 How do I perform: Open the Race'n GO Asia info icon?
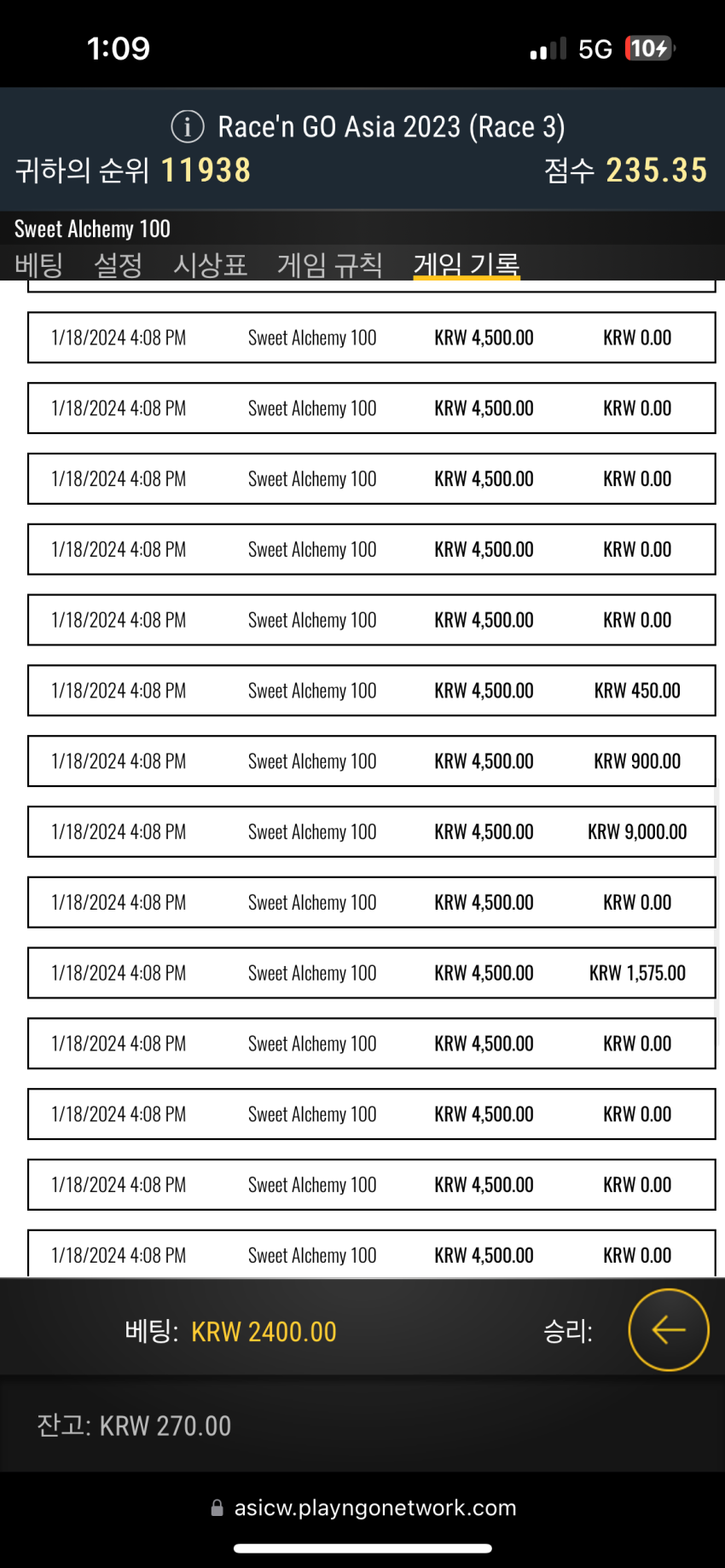pos(188,127)
